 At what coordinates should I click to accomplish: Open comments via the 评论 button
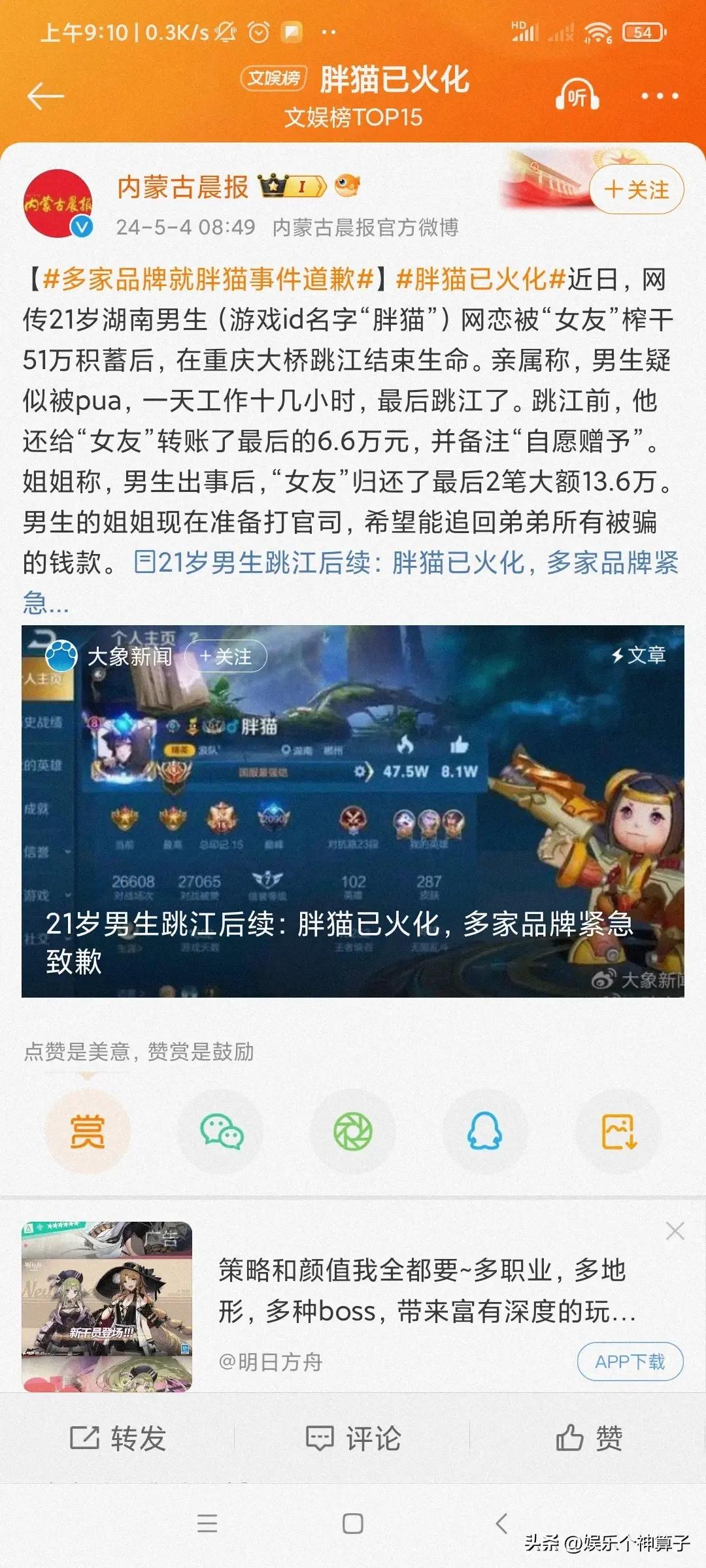tap(353, 1438)
